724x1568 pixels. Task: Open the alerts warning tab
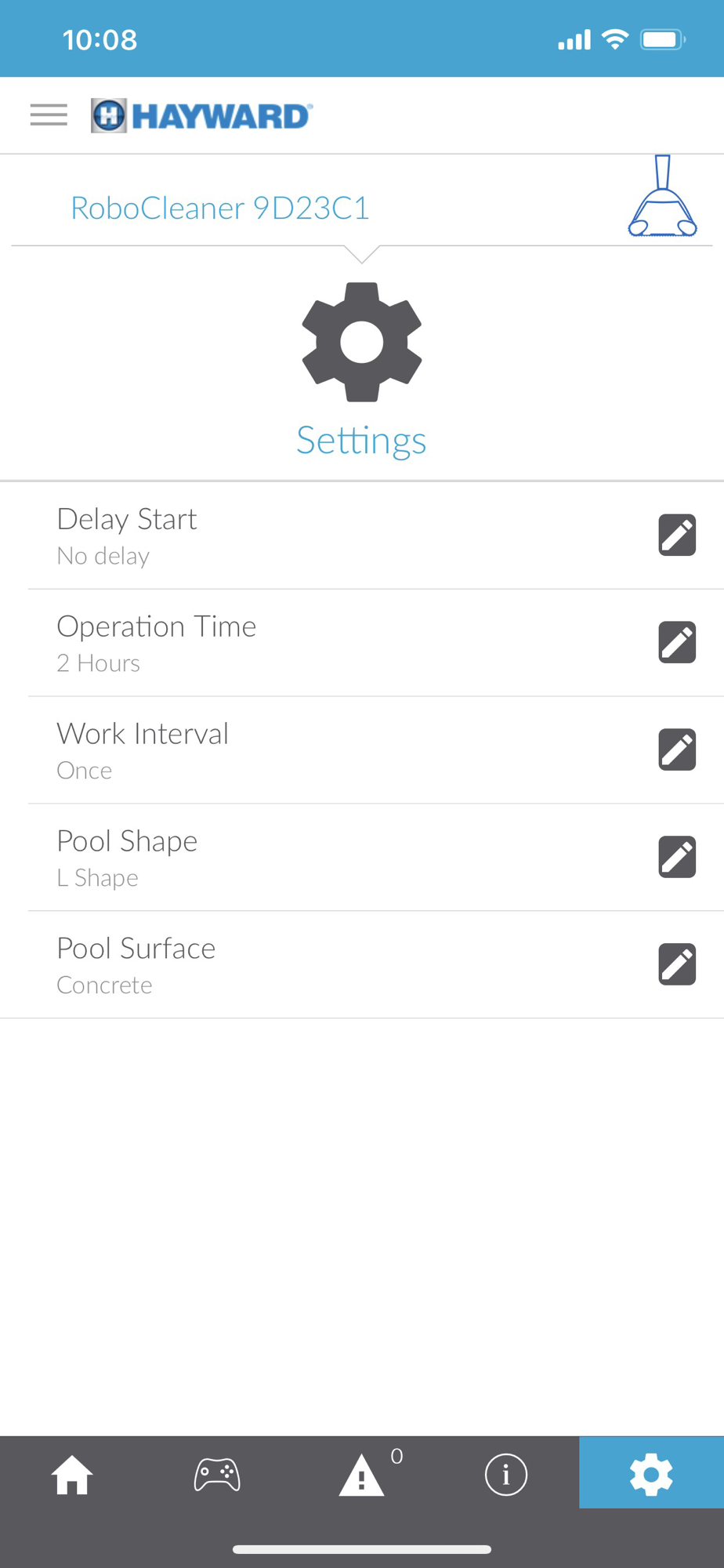pos(362,1475)
